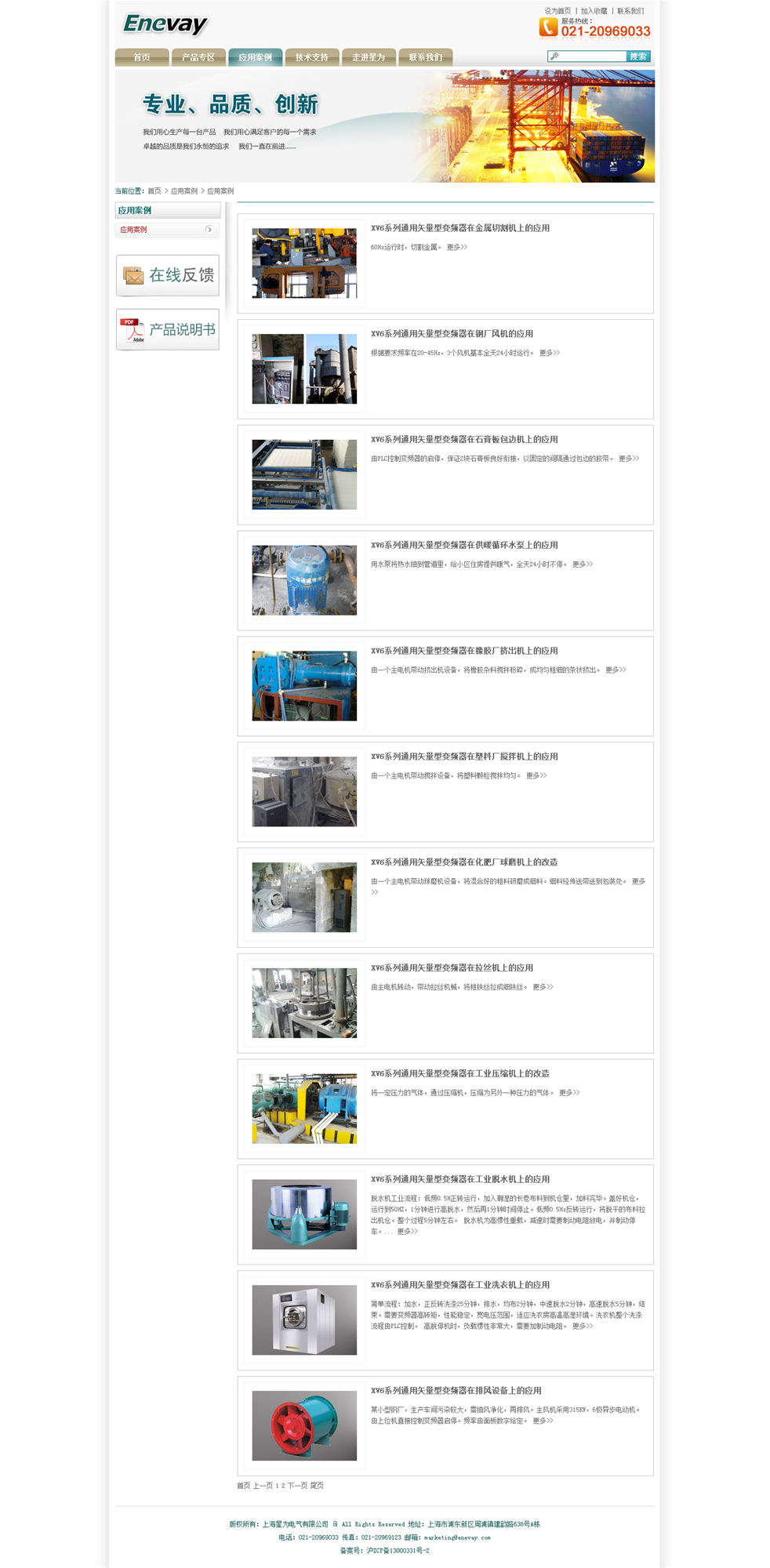Open the heating circulation pump case image

304,580
